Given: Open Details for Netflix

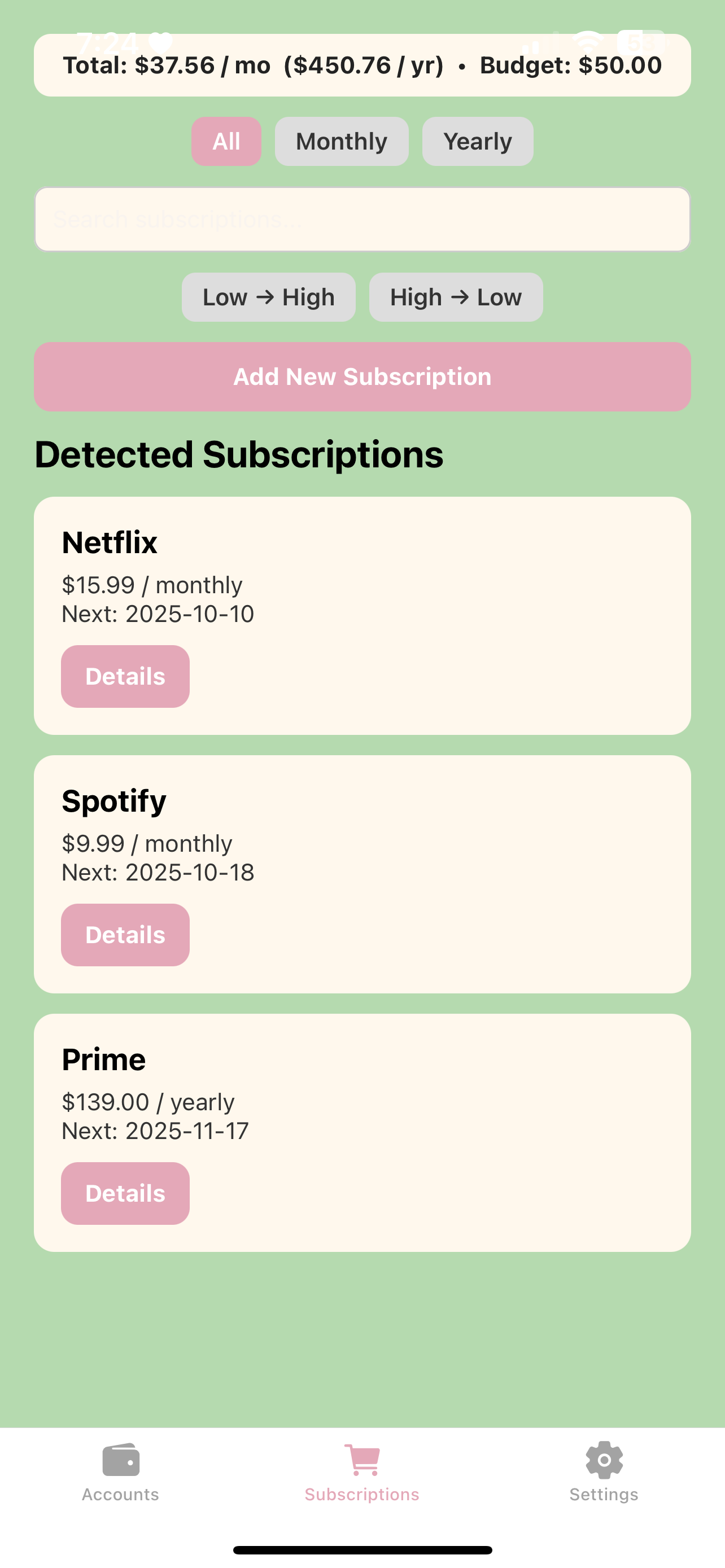Looking at the screenshot, I should 125,676.
